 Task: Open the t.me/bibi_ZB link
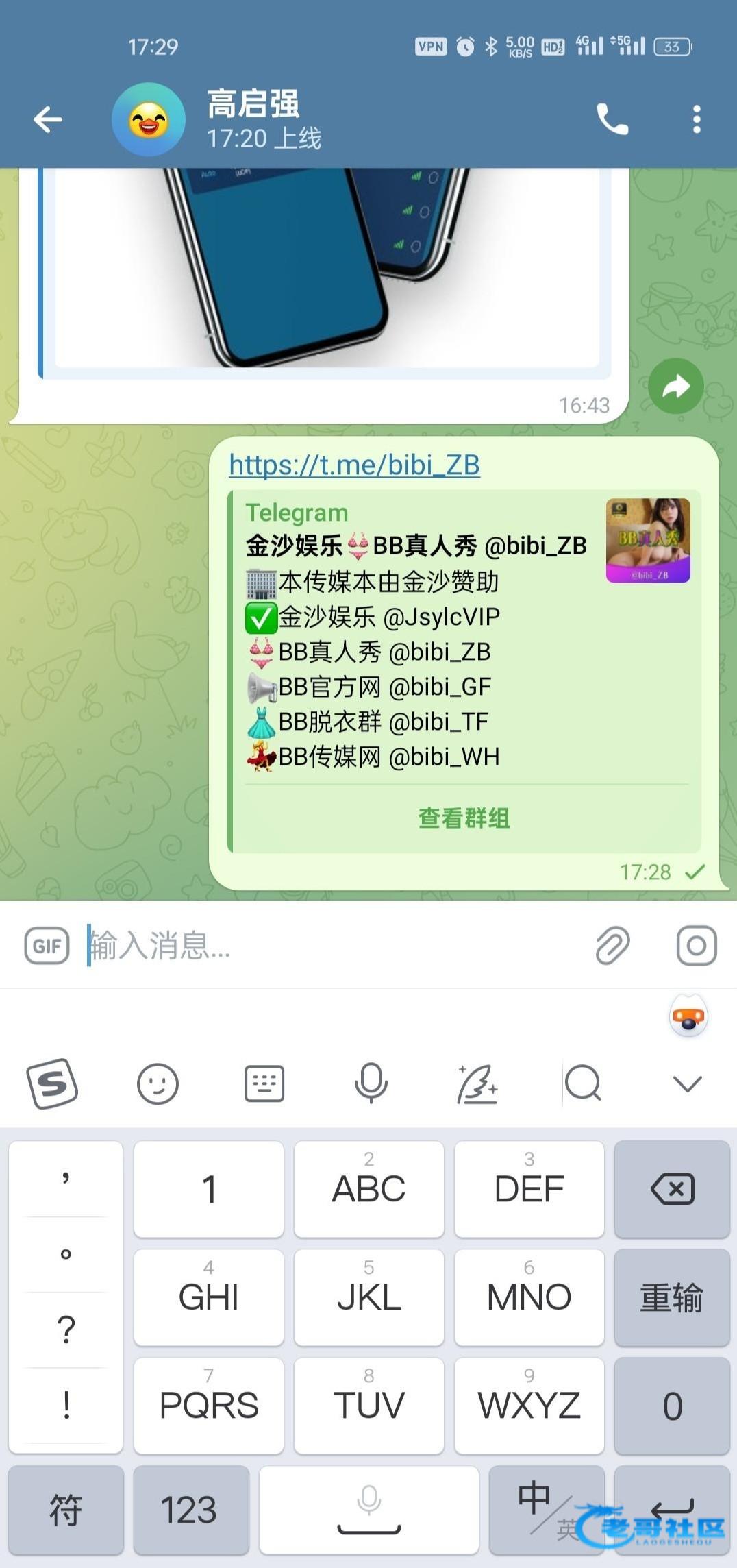pos(354,465)
